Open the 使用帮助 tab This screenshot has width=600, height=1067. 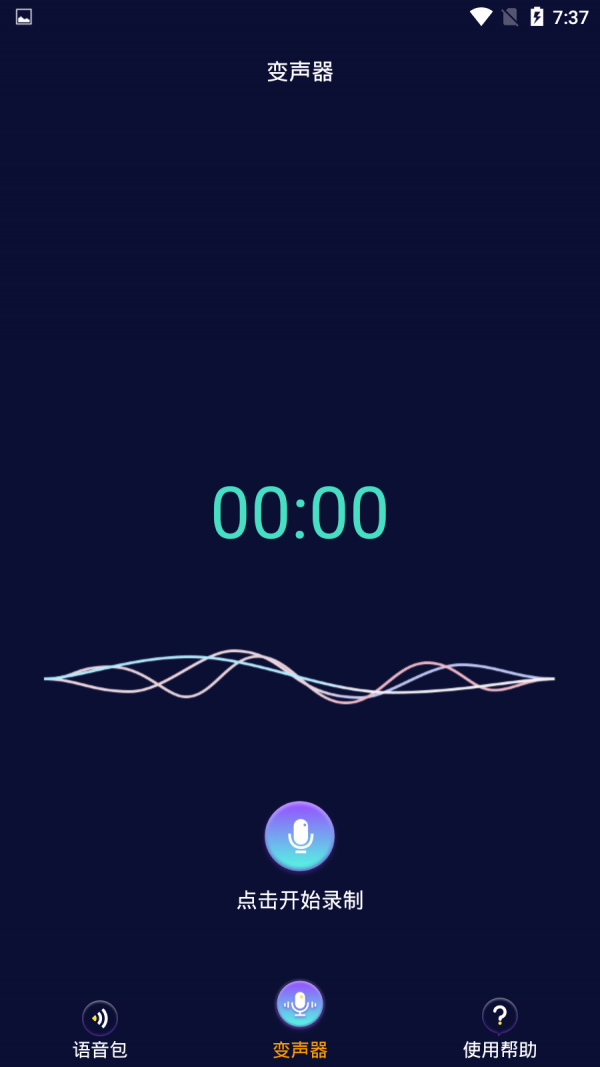(x=500, y=1028)
